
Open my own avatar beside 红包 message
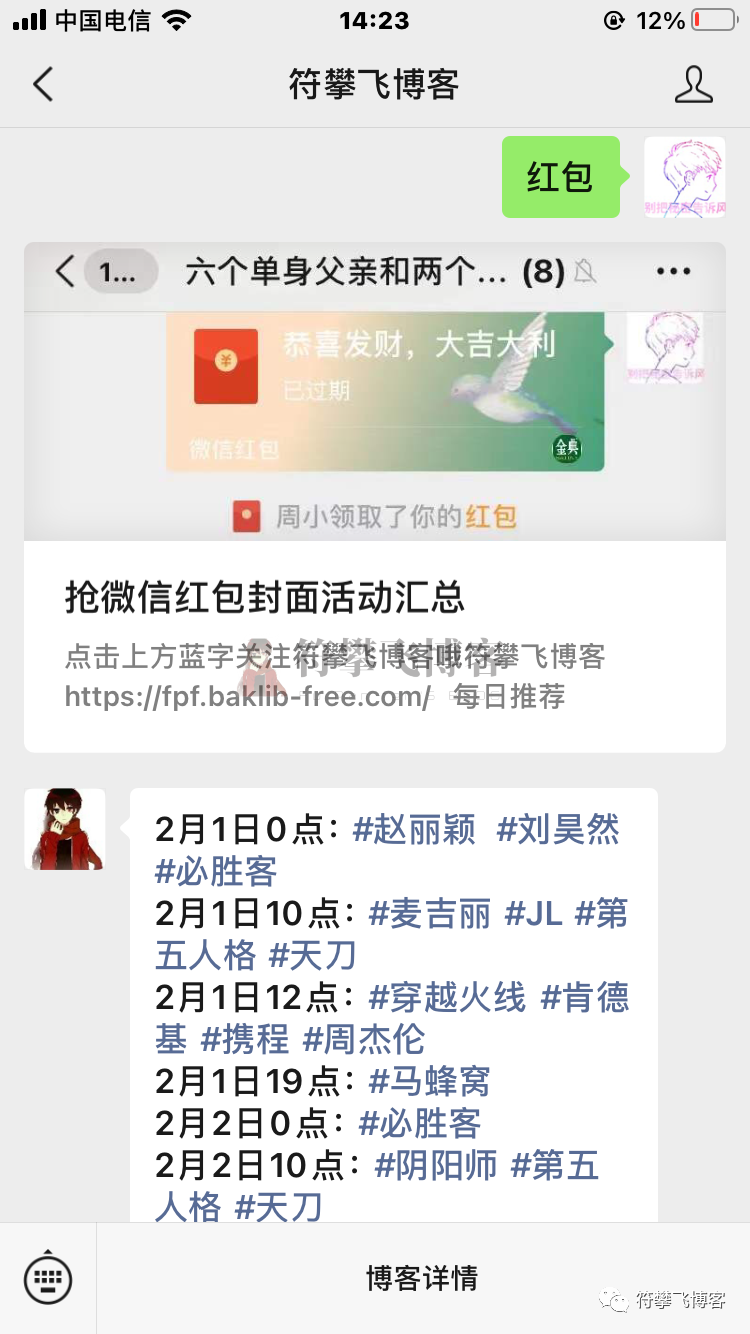tap(684, 177)
